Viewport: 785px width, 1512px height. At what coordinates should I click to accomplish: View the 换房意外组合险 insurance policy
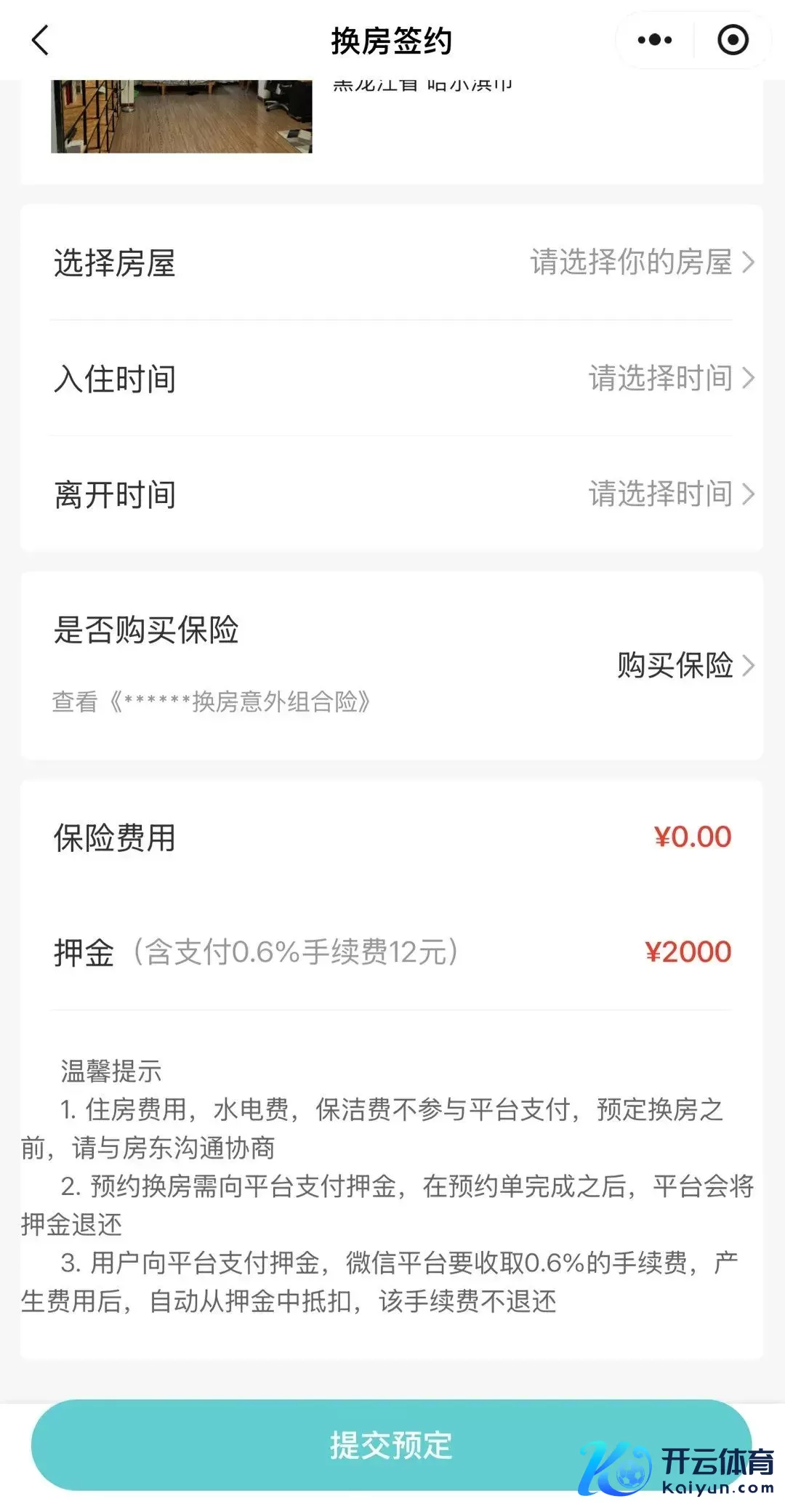(240, 702)
